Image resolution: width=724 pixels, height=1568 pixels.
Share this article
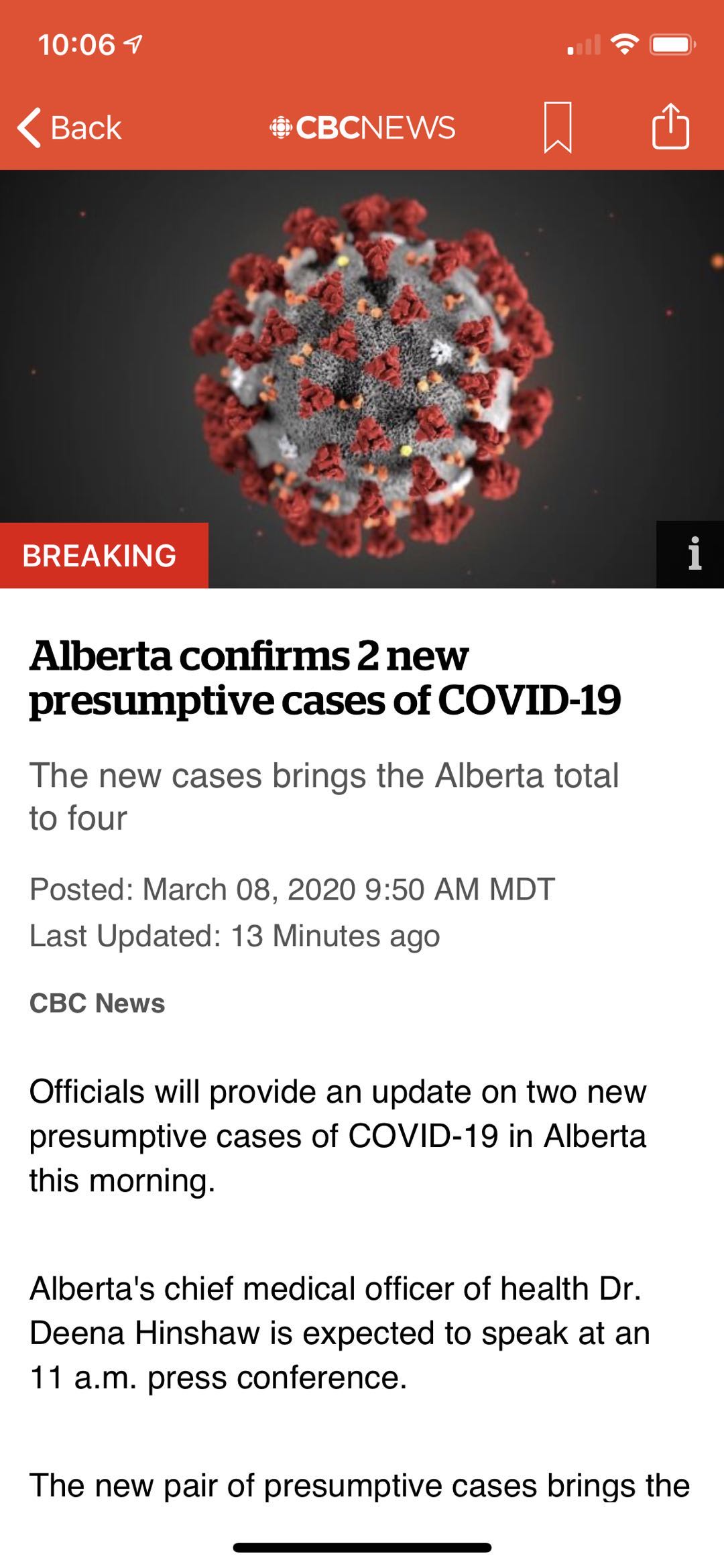(670, 126)
